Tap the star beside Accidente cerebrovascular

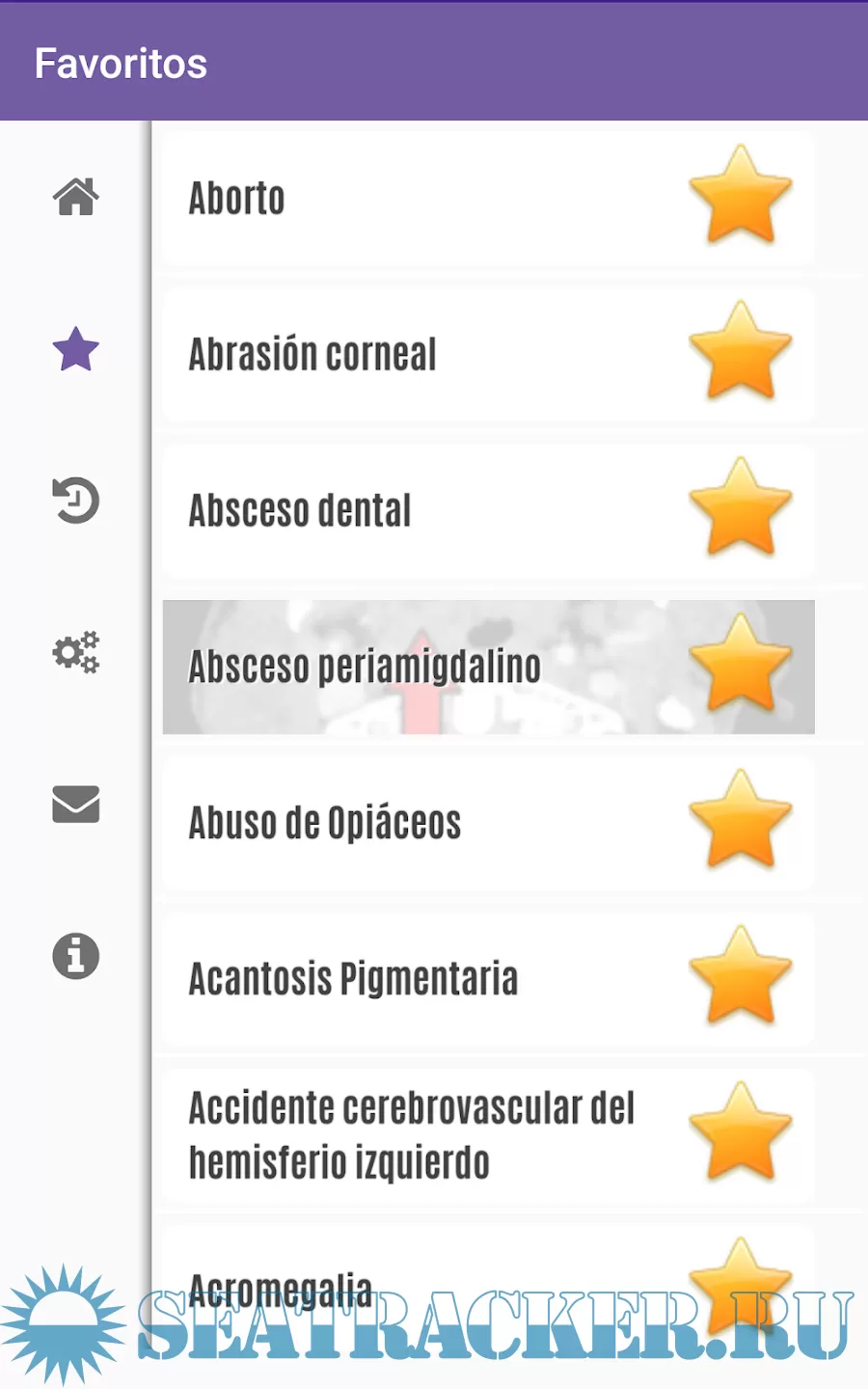click(x=740, y=1133)
